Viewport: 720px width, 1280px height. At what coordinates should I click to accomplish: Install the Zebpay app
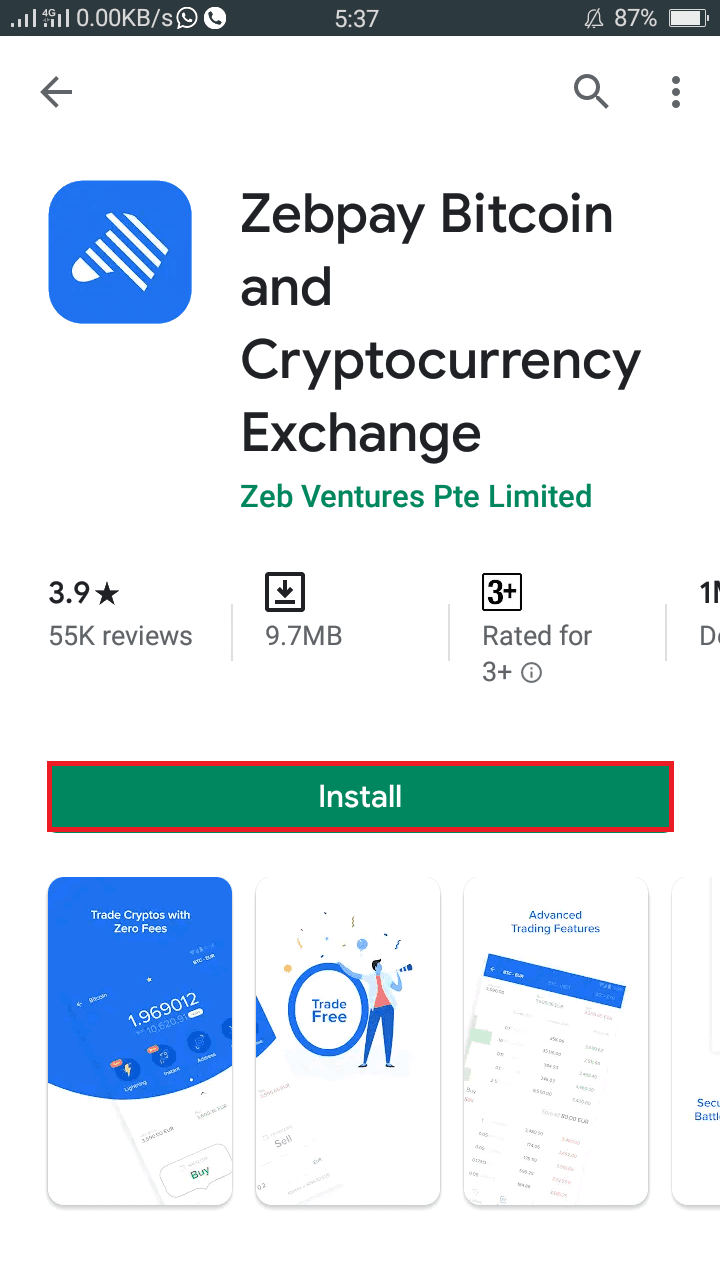click(360, 796)
